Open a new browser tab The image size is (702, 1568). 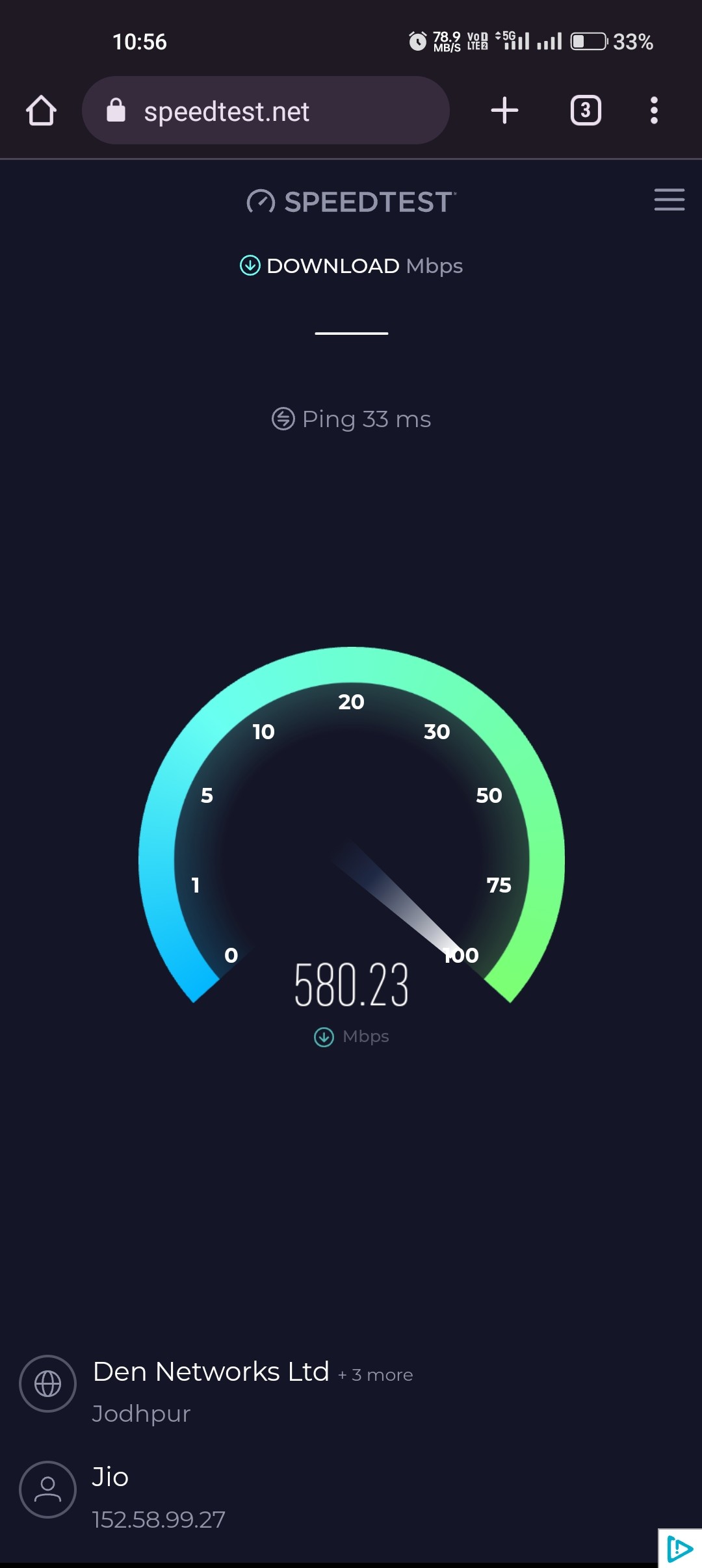click(504, 111)
